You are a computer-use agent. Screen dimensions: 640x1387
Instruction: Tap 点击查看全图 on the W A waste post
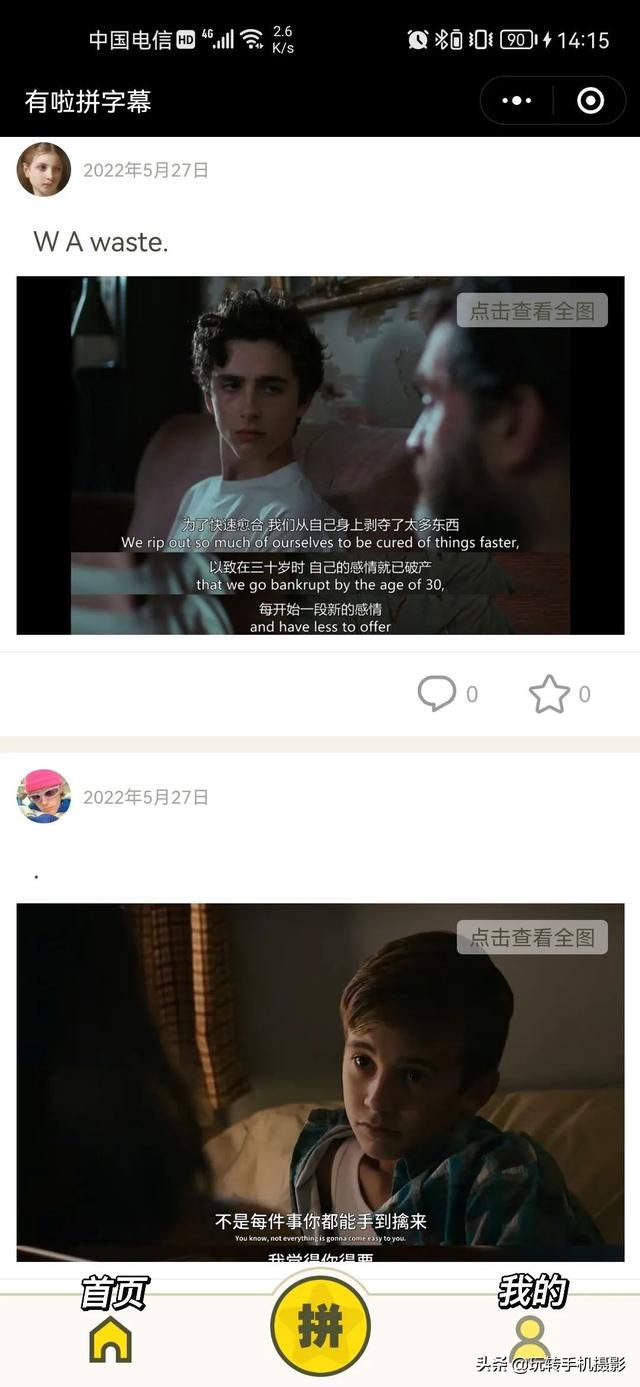pos(532,311)
